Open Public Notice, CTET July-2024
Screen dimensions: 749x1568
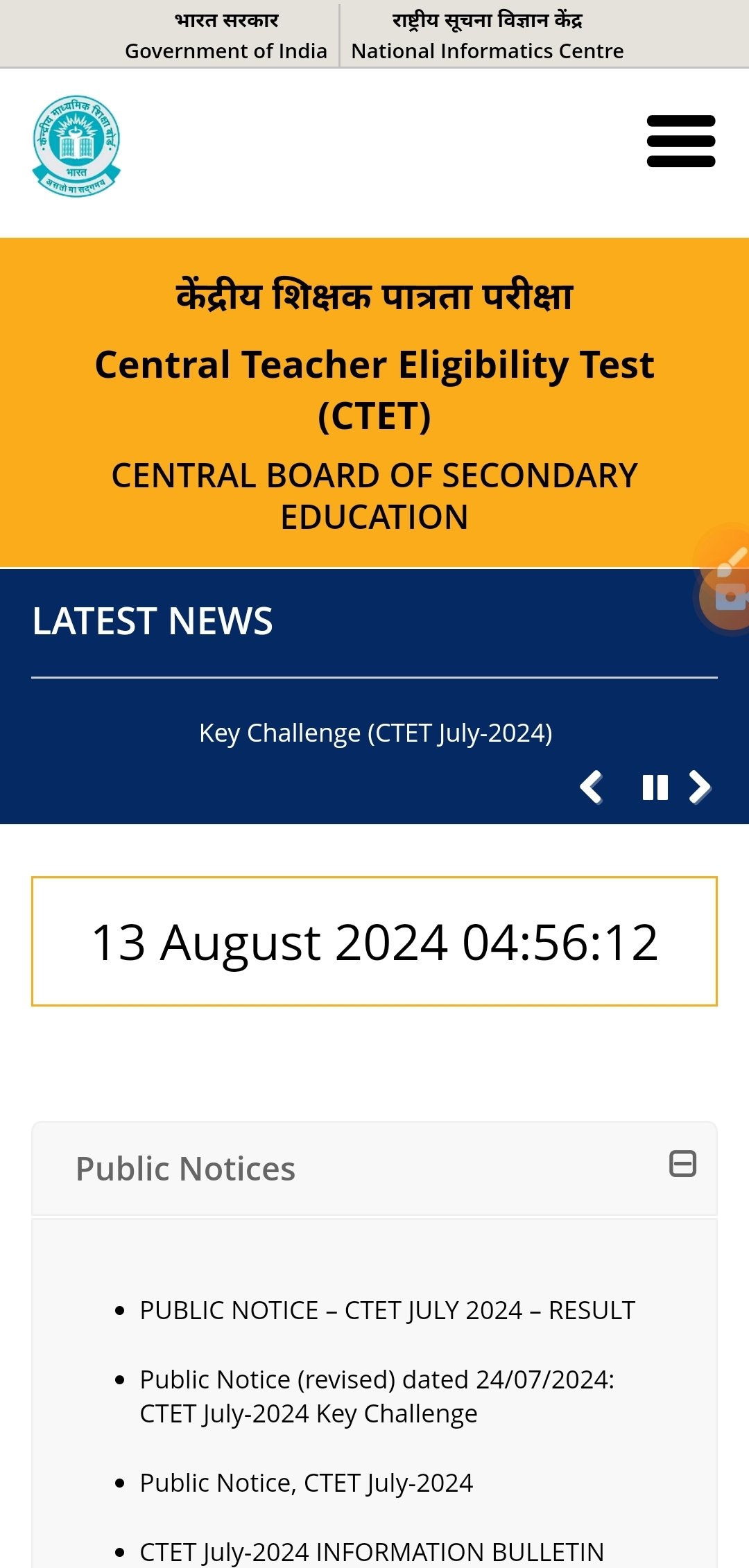(x=306, y=1483)
